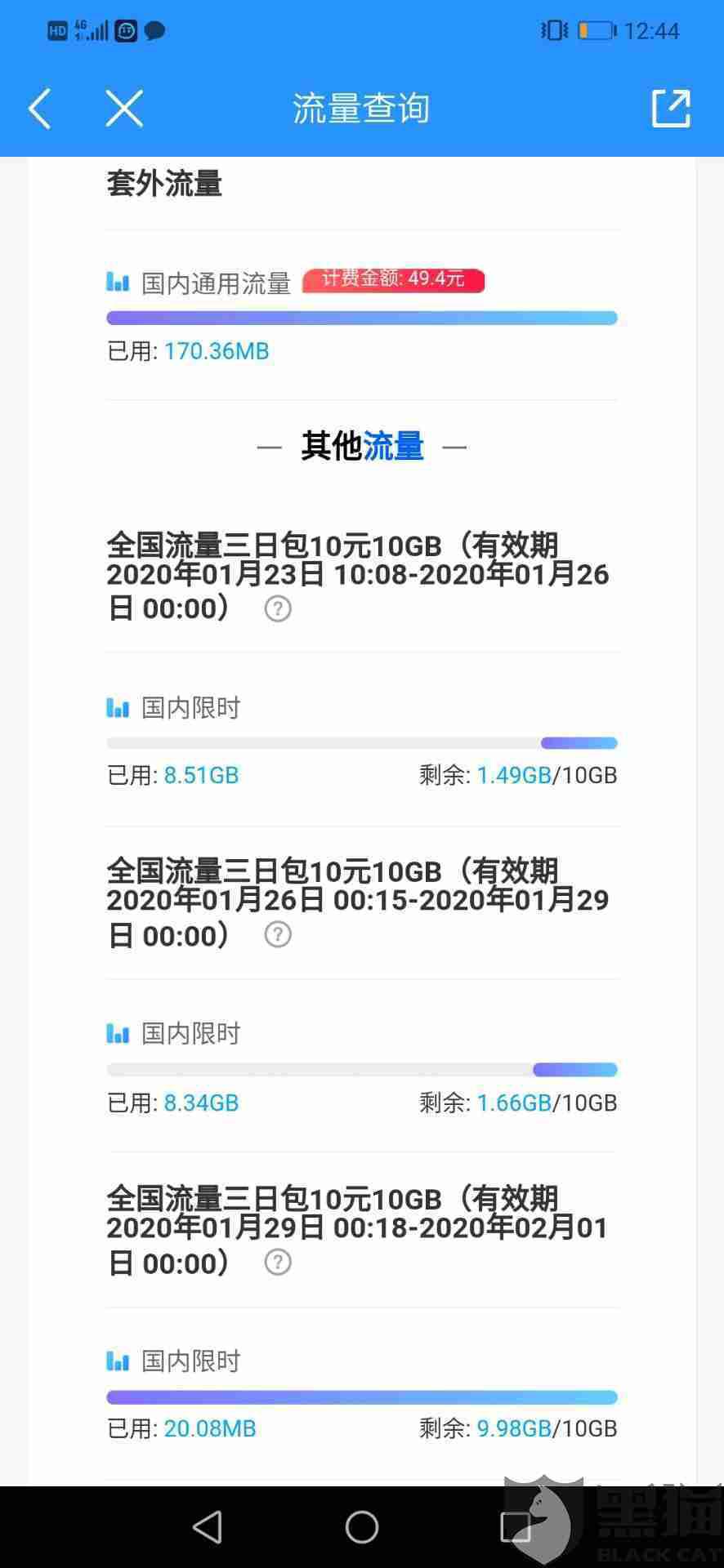Close the 流量查询 page
The width and height of the screenshot is (724, 1568).
(124, 109)
